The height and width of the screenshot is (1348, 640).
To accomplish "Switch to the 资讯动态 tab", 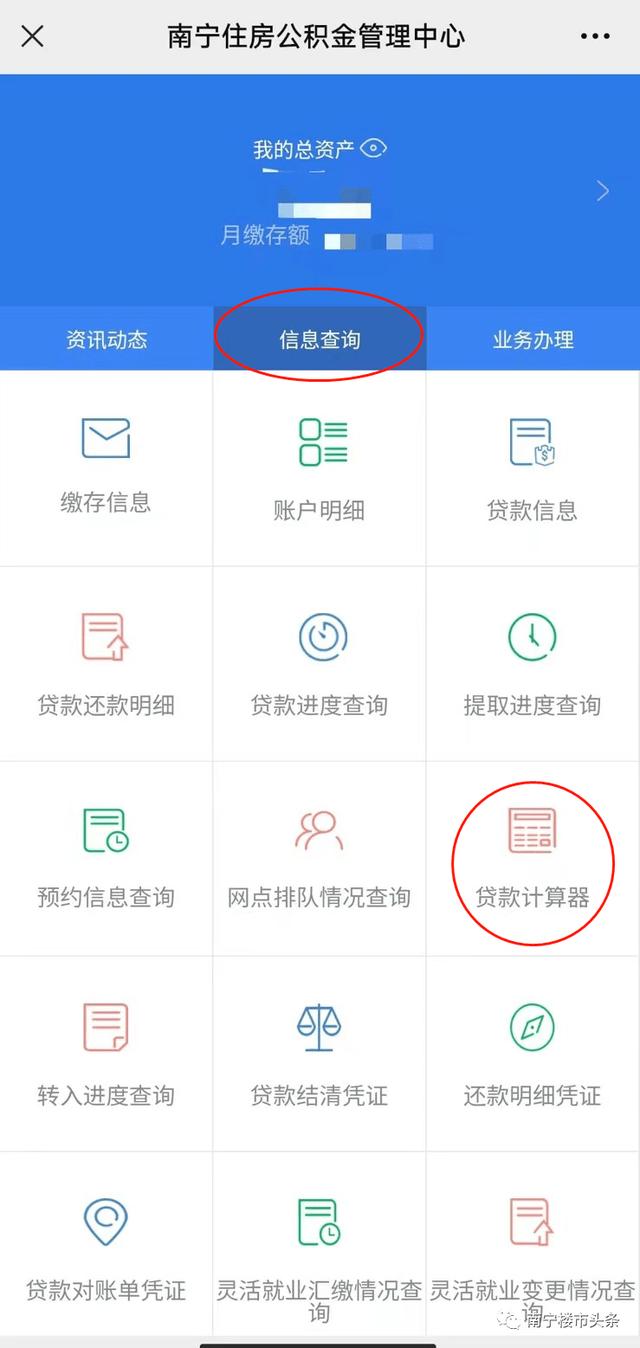I will [x=106, y=339].
